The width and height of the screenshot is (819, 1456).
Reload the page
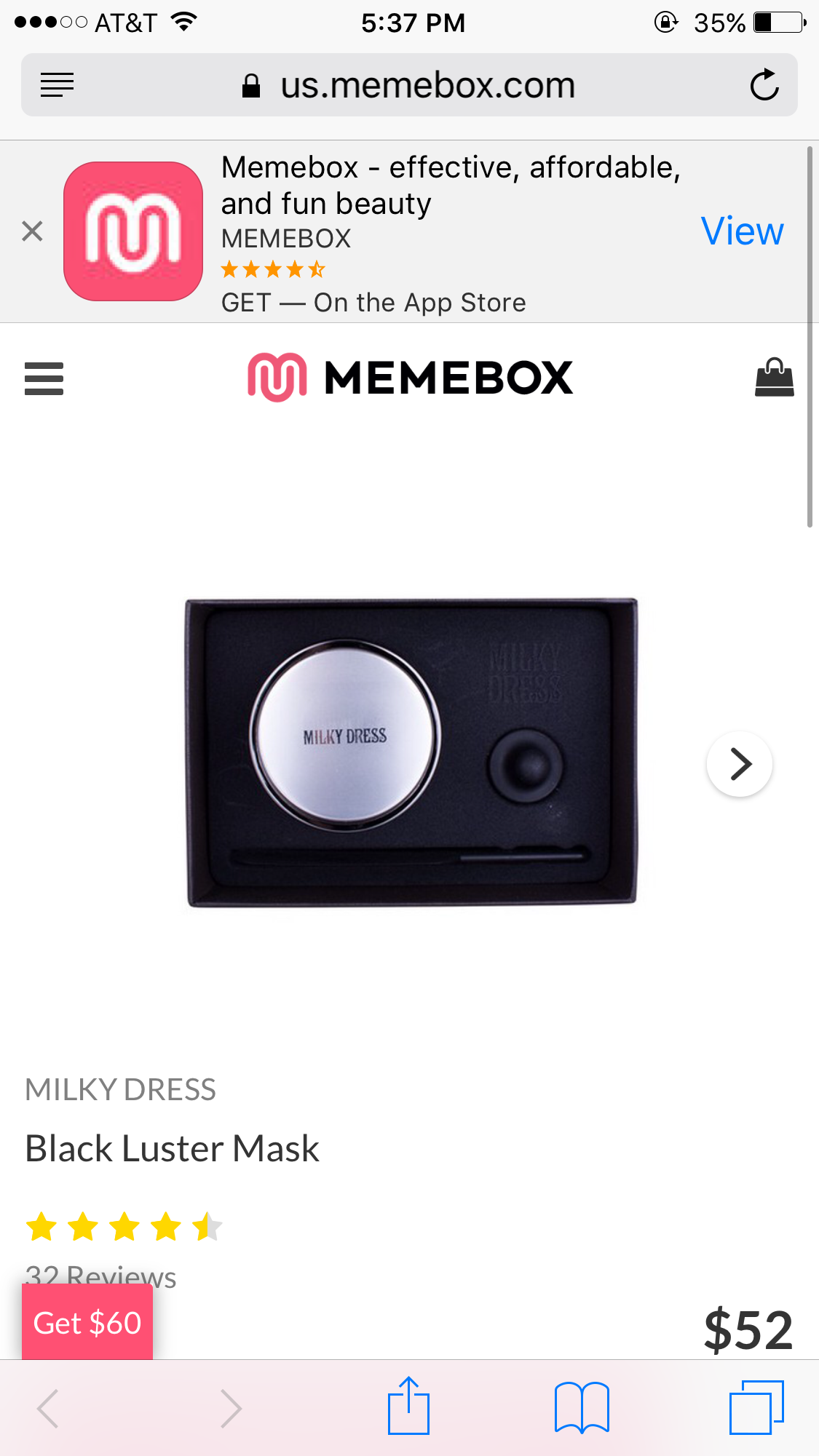pyautogui.click(x=764, y=85)
